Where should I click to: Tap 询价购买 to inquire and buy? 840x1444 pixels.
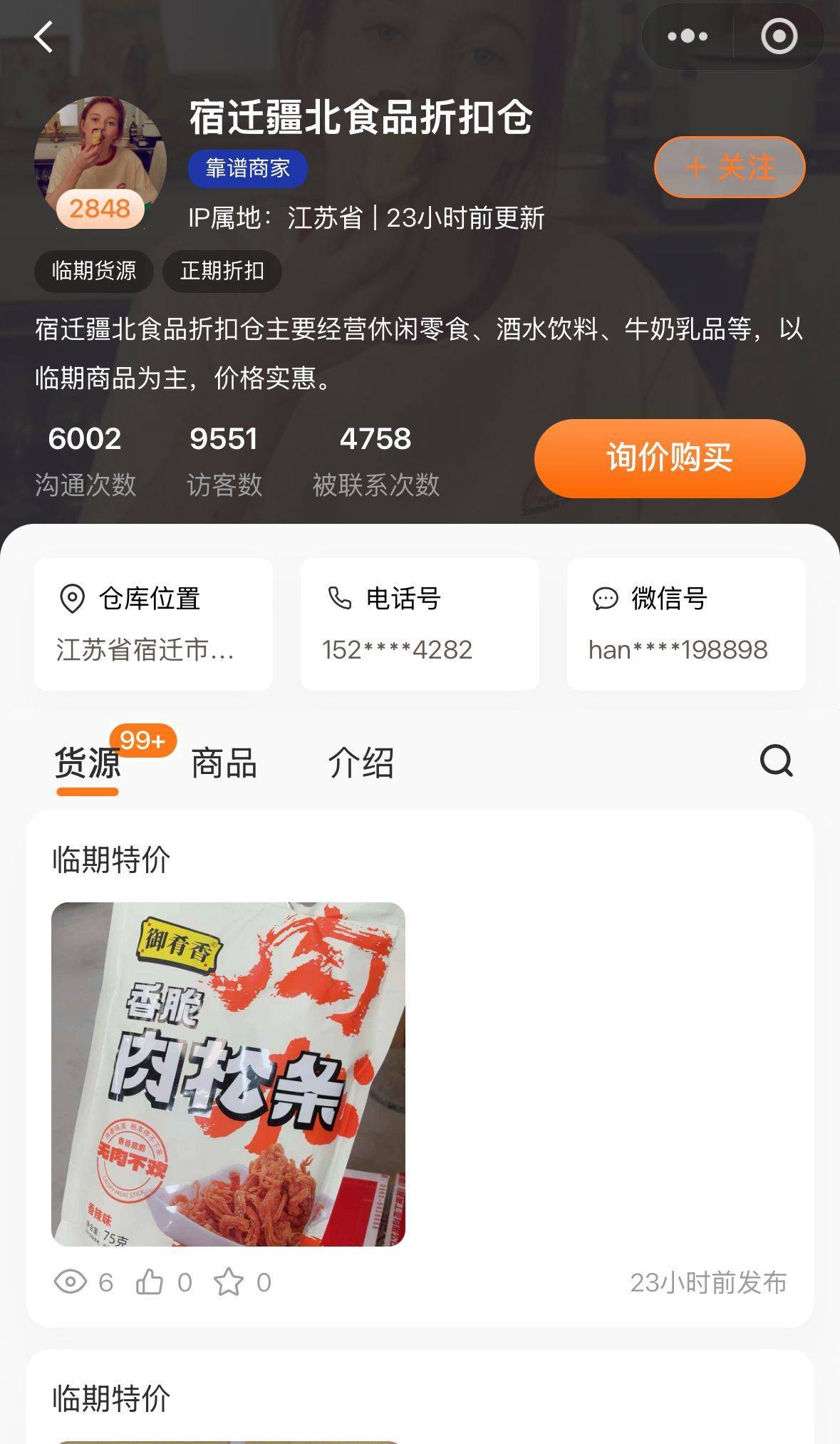[669, 458]
